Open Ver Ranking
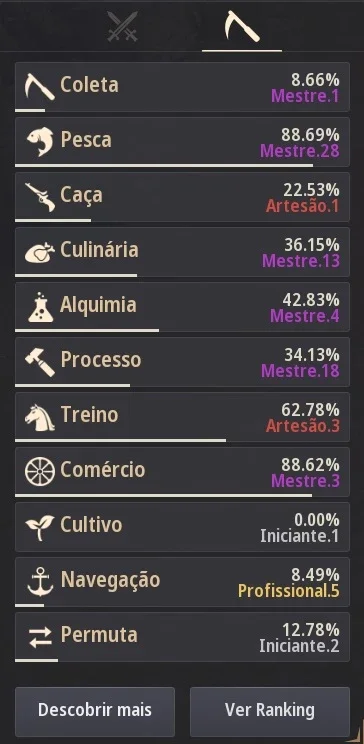The height and width of the screenshot is (744, 364). pyautogui.click(x=270, y=712)
